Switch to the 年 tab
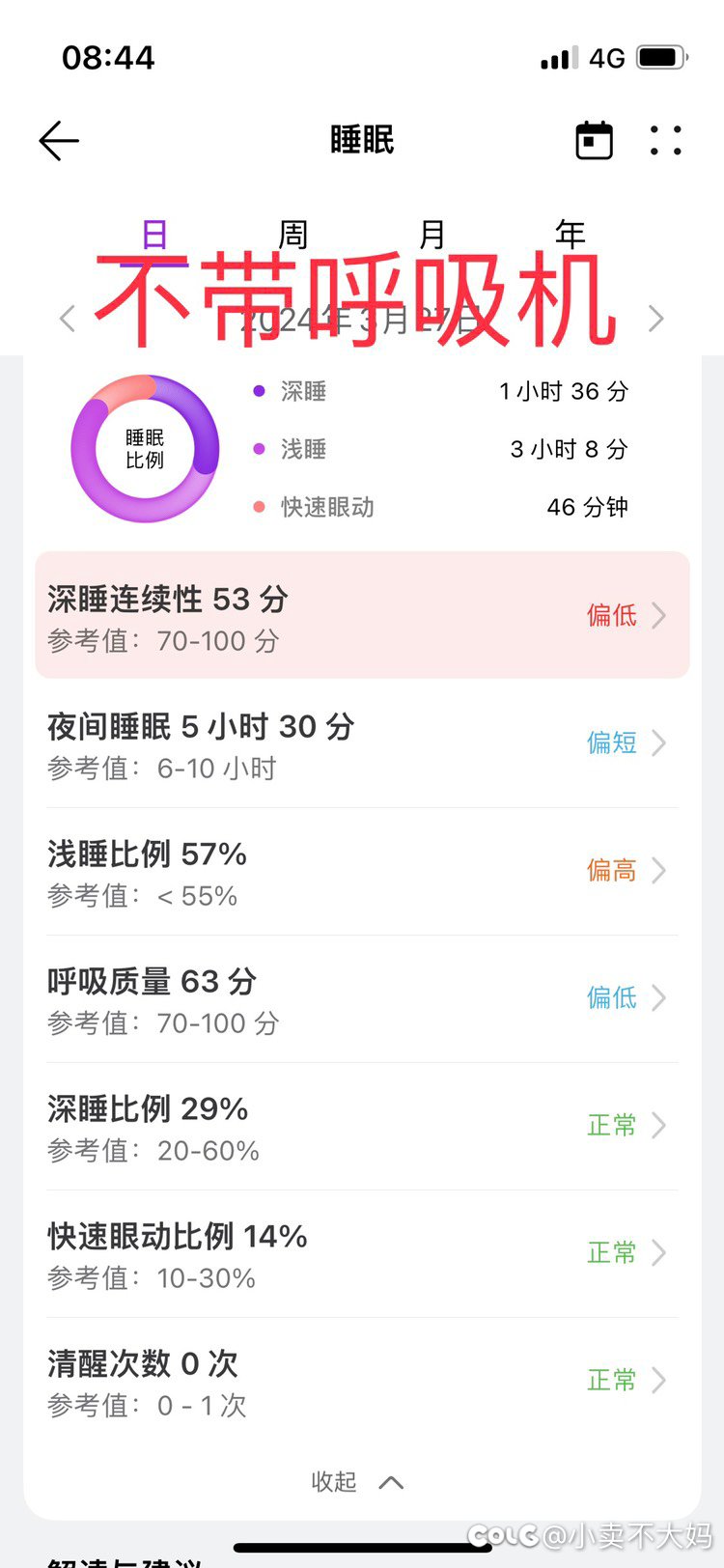Screen dimensions: 724x1568 [570, 235]
